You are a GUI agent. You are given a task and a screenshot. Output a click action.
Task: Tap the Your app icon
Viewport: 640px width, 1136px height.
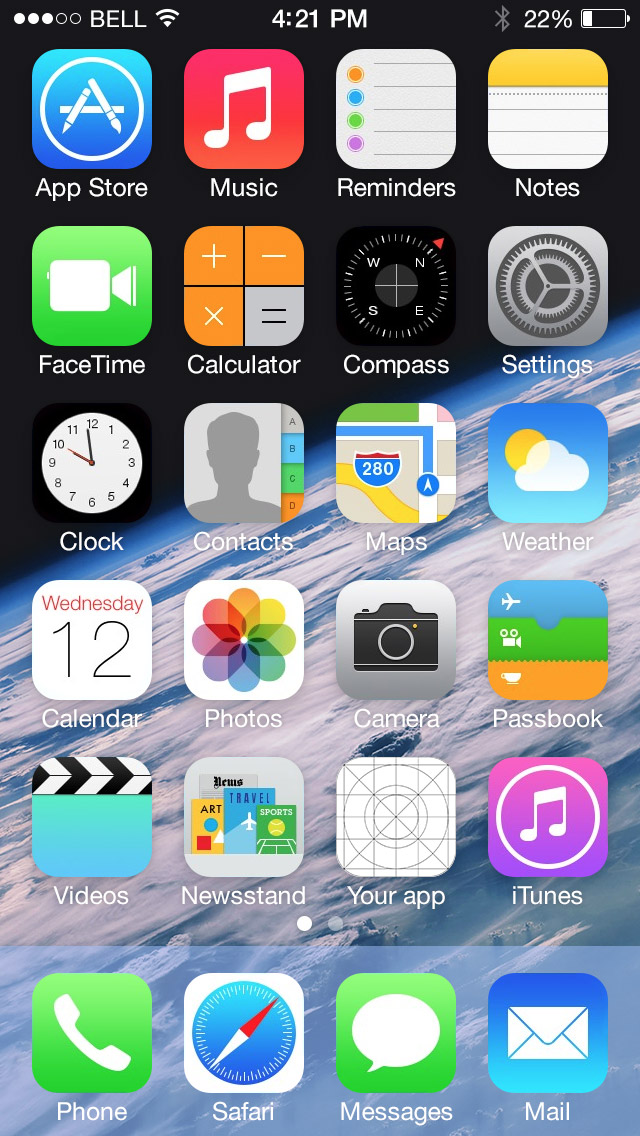(x=396, y=817)
